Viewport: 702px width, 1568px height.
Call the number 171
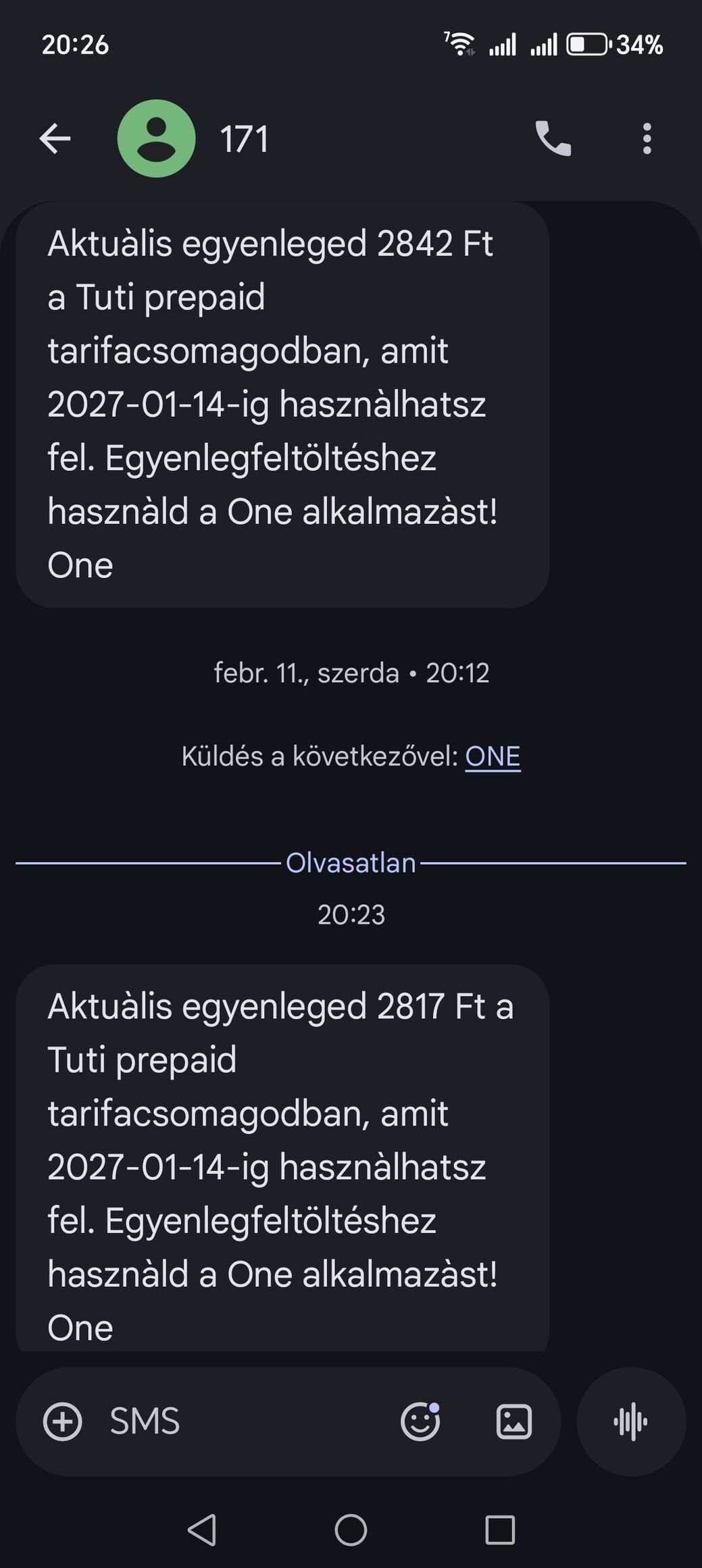click(x=553, y=139)
